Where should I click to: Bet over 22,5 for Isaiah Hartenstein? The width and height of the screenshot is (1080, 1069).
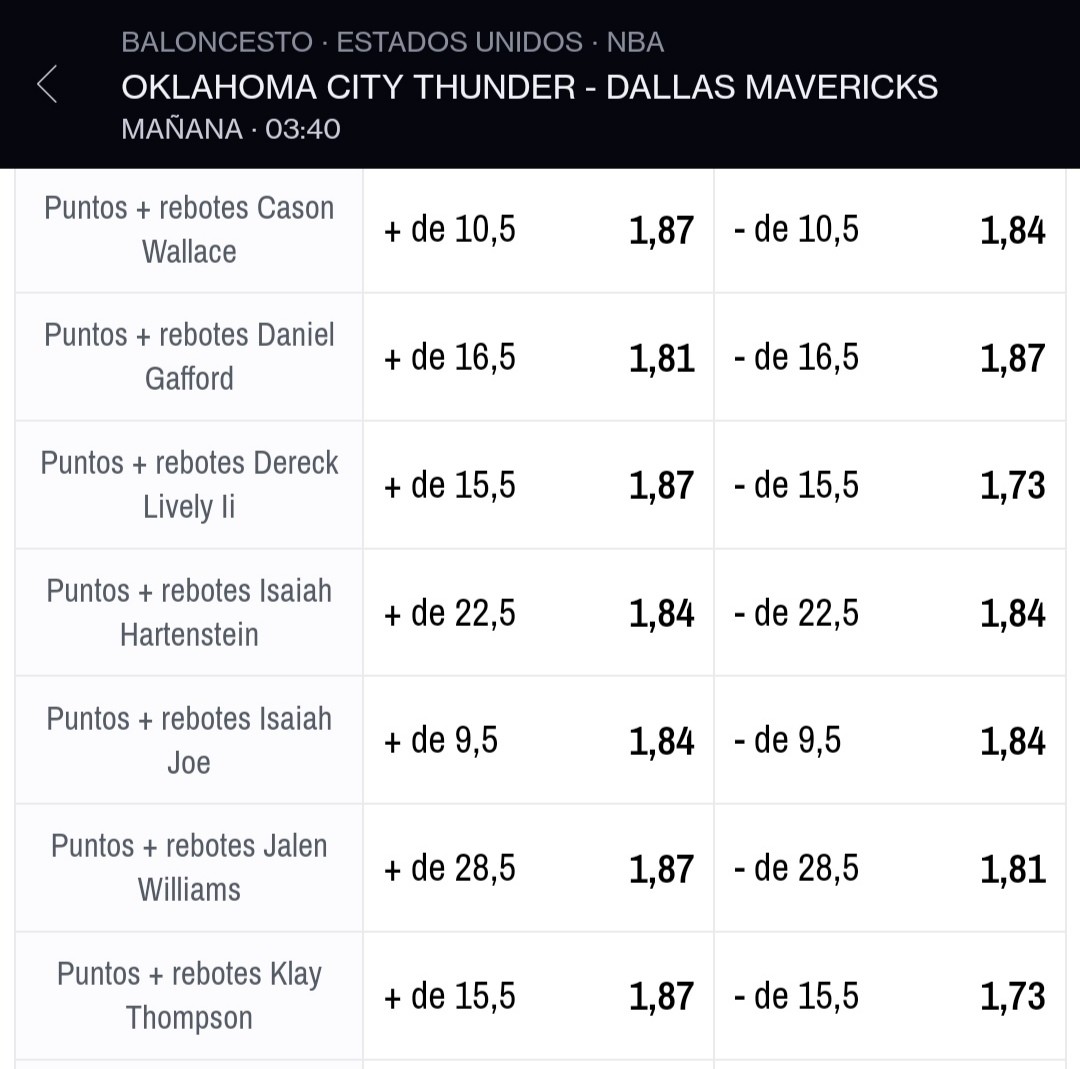point(539,613)
